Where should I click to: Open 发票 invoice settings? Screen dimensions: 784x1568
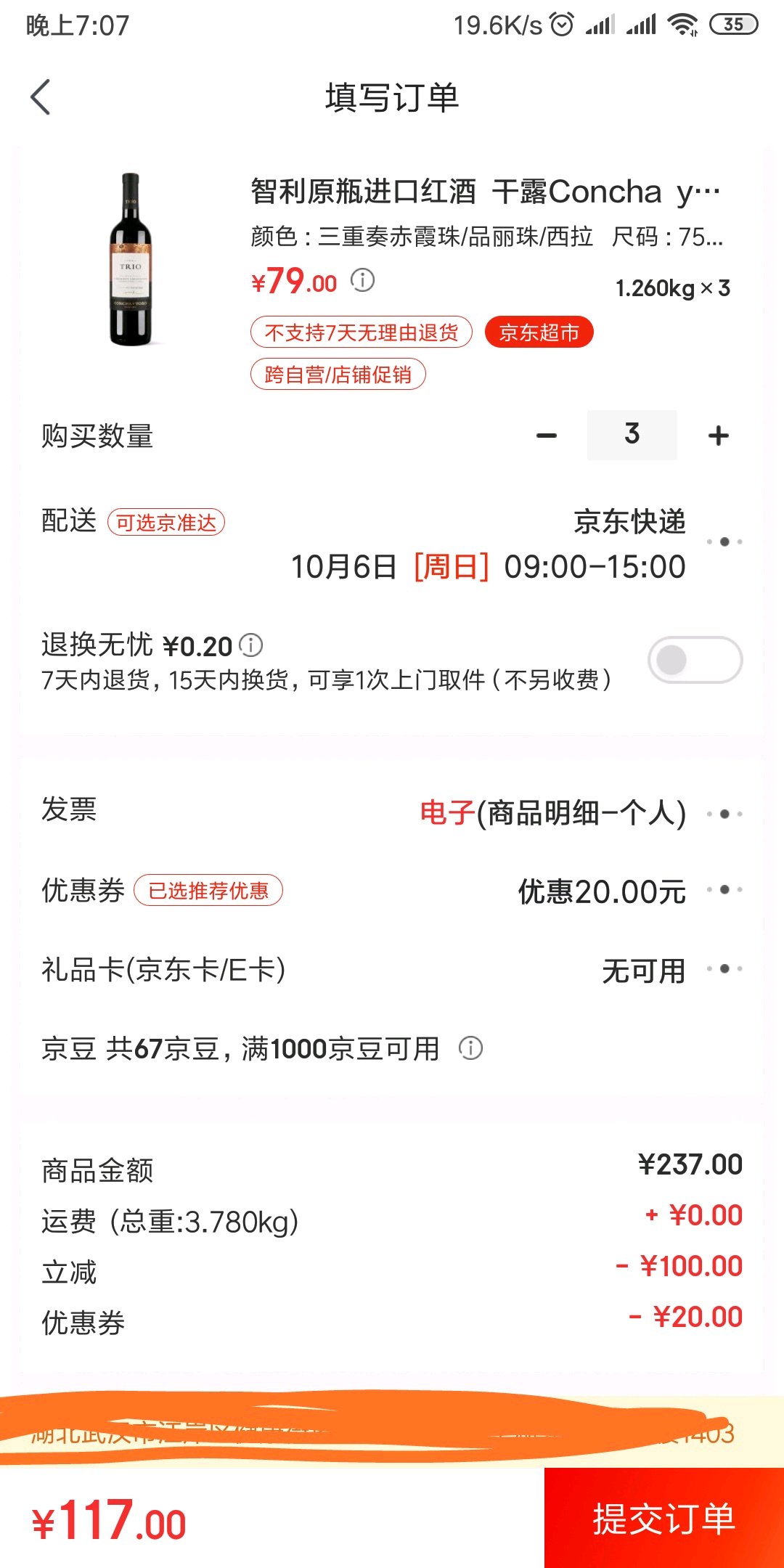pyautogui.click(x=724, y=814)
